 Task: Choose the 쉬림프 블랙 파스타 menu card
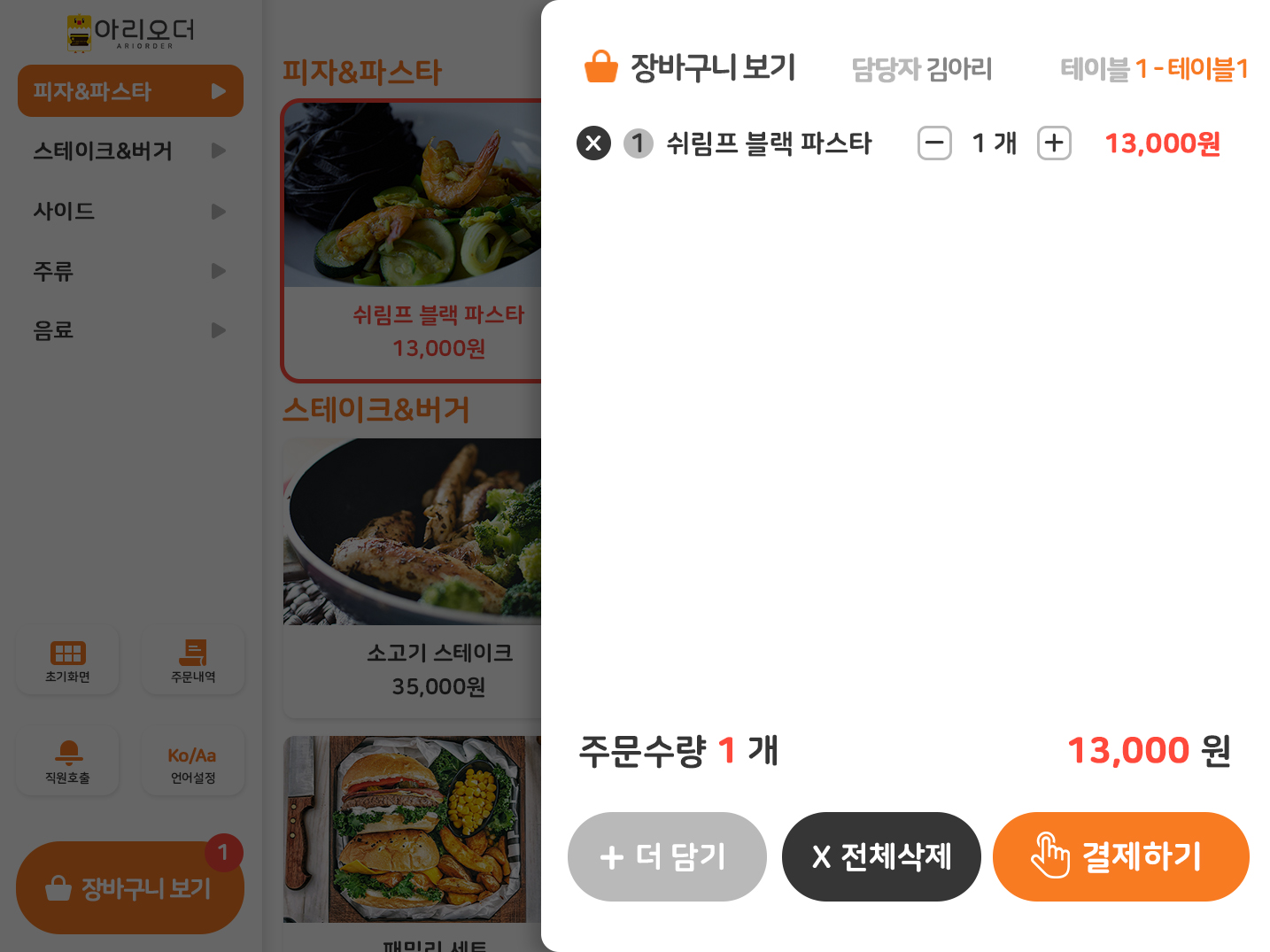413,241
